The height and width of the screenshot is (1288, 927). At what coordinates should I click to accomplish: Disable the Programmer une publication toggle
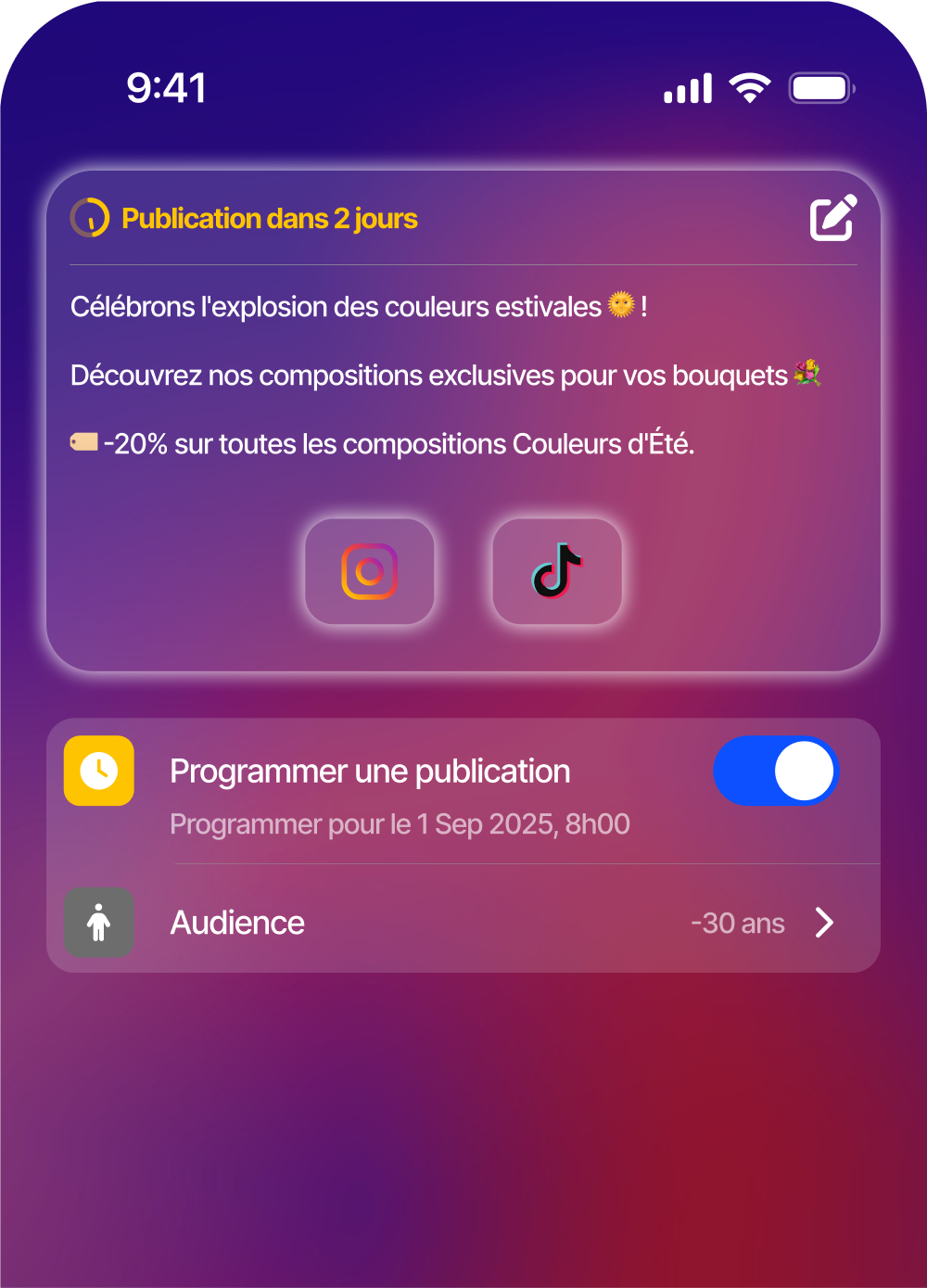776,771
